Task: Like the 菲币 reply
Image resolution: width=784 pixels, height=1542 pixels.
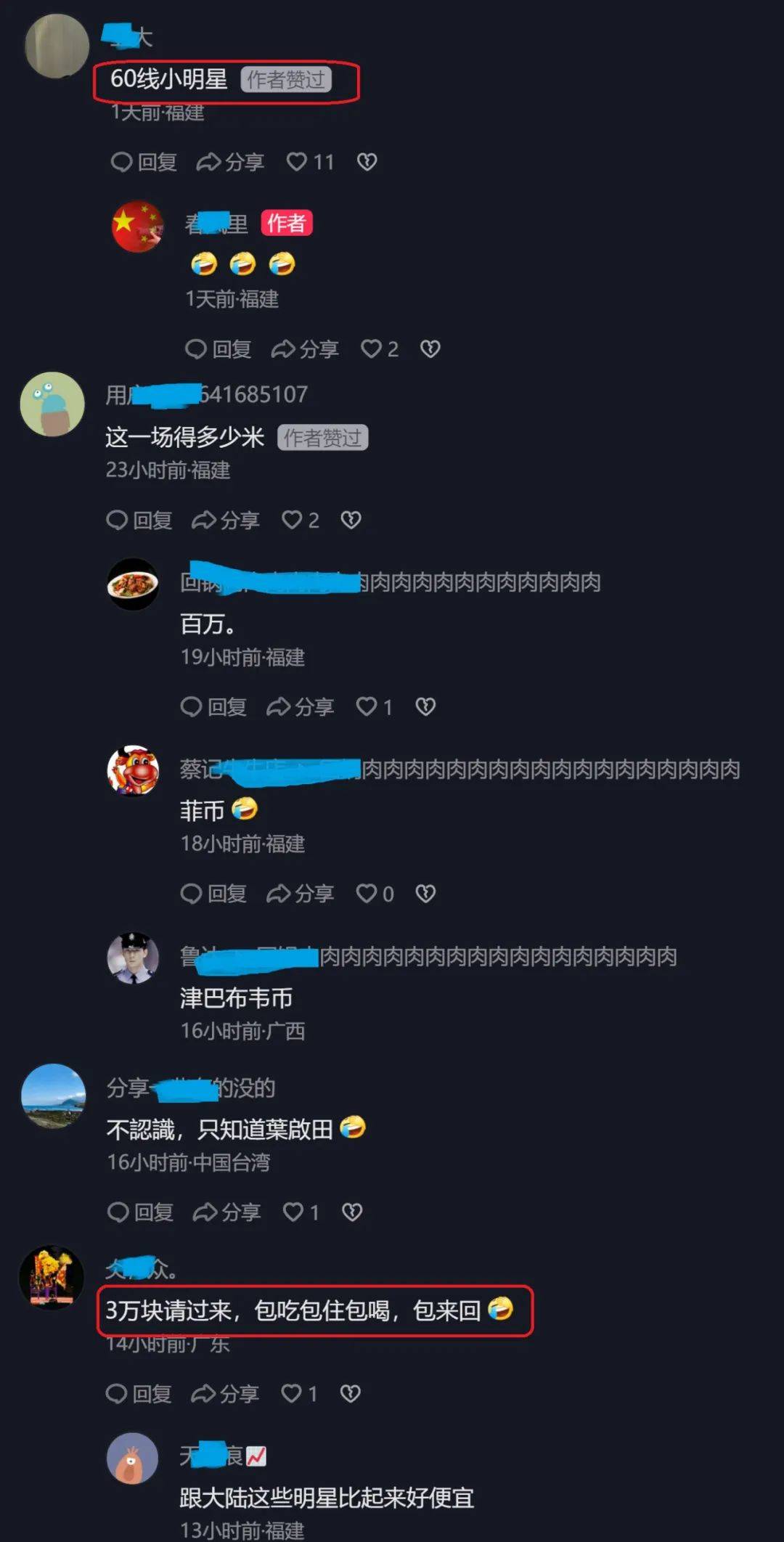Action: coord(375,893)
